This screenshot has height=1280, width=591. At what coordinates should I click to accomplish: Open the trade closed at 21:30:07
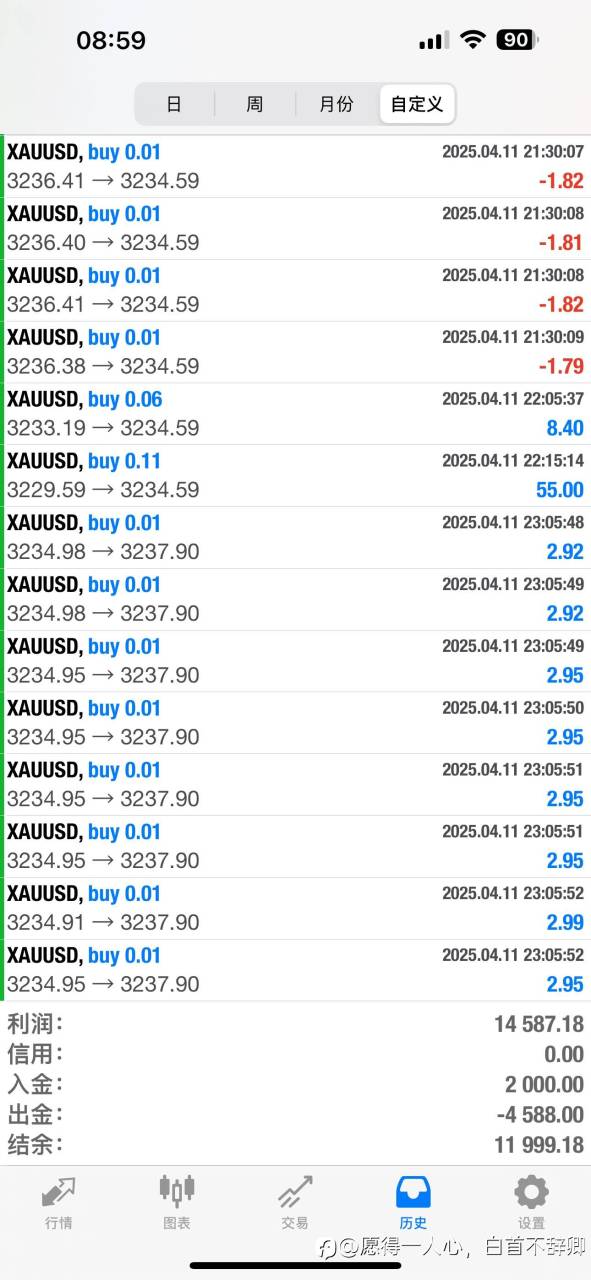point(295,167)
